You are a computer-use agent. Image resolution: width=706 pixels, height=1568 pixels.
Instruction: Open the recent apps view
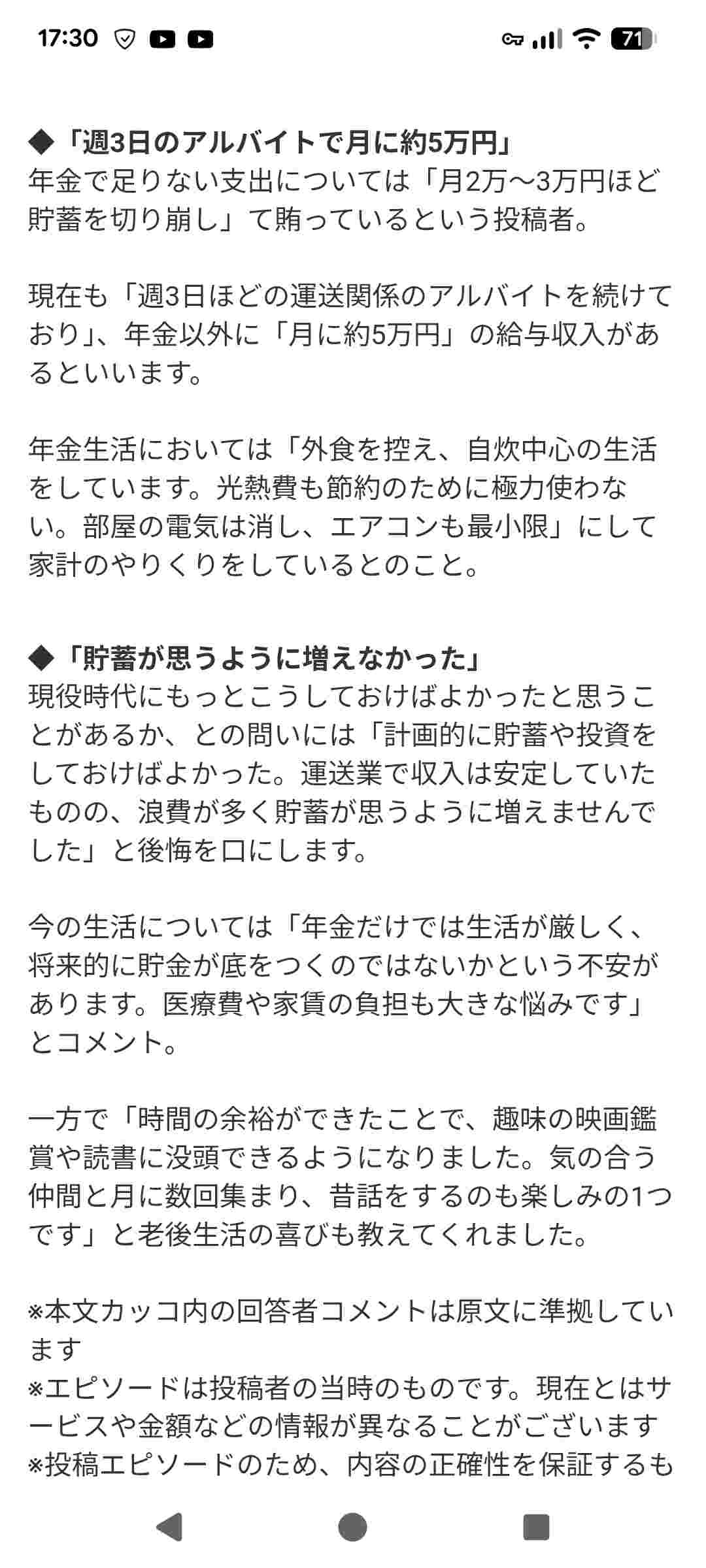536,1527
